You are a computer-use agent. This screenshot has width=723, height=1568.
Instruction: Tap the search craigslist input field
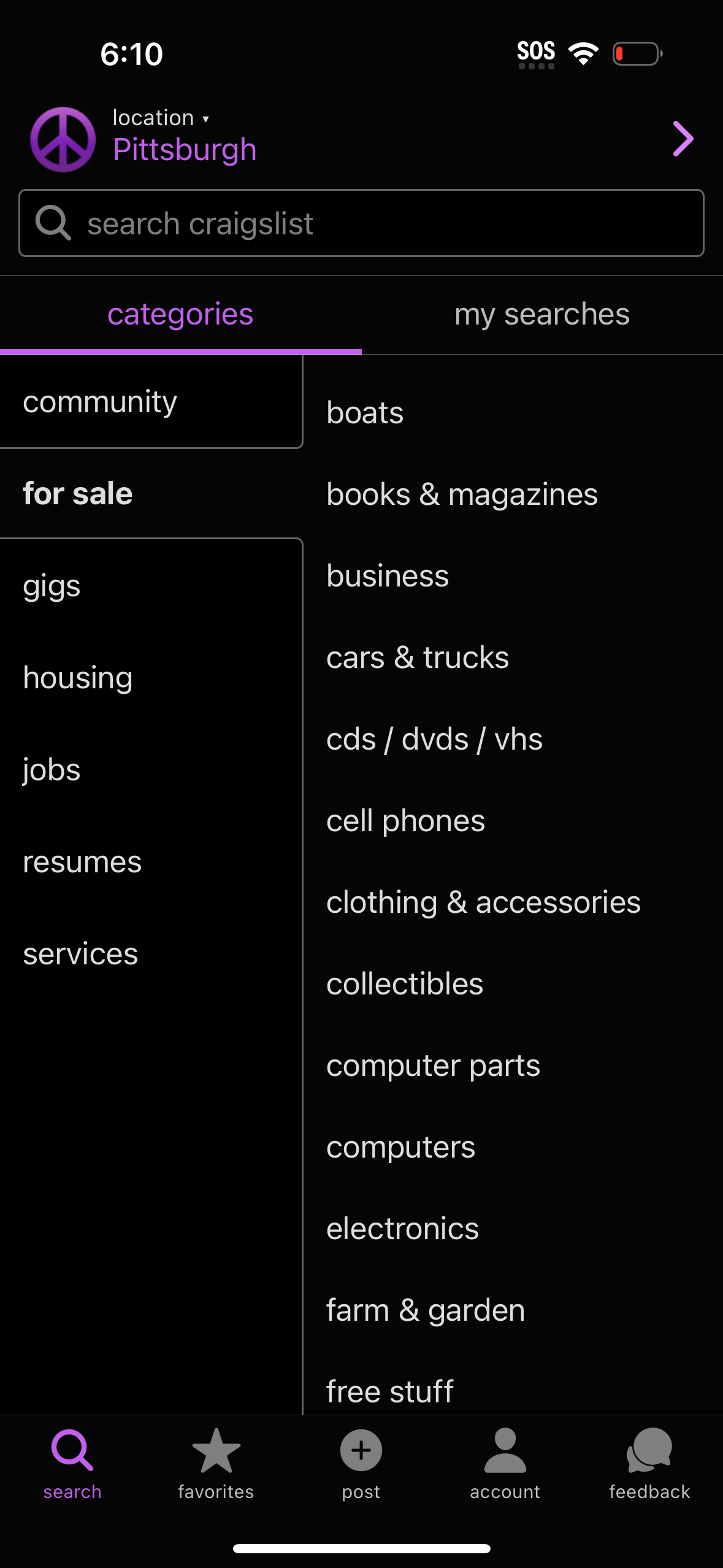pyautogui.click(x=361, y=223)
